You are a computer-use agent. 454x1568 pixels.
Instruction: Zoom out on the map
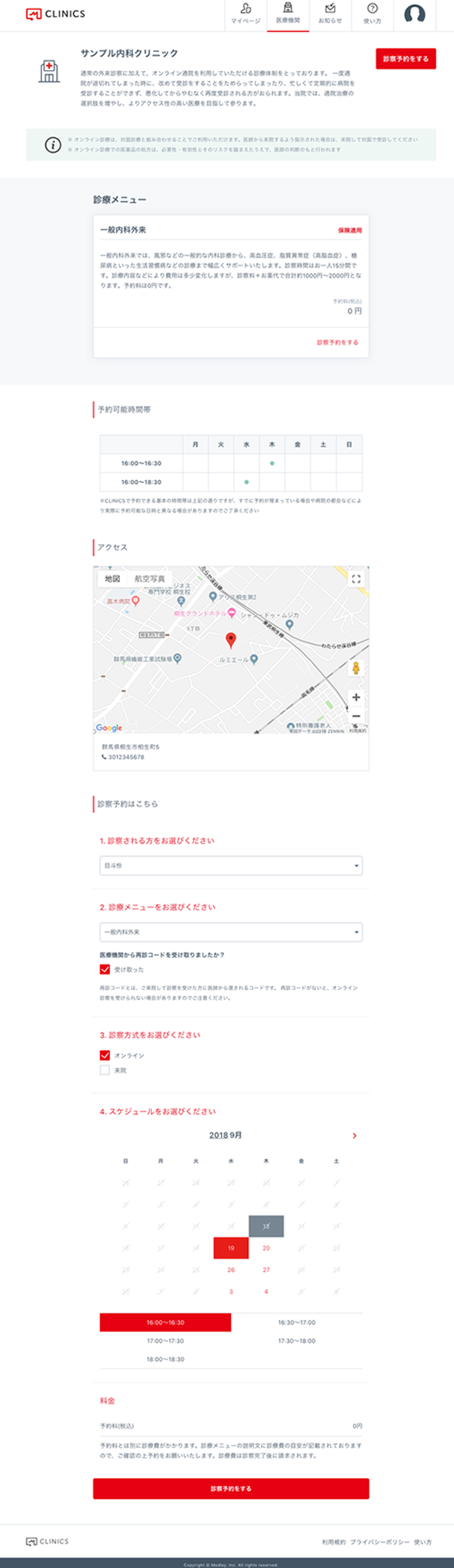tap(356, 716)
